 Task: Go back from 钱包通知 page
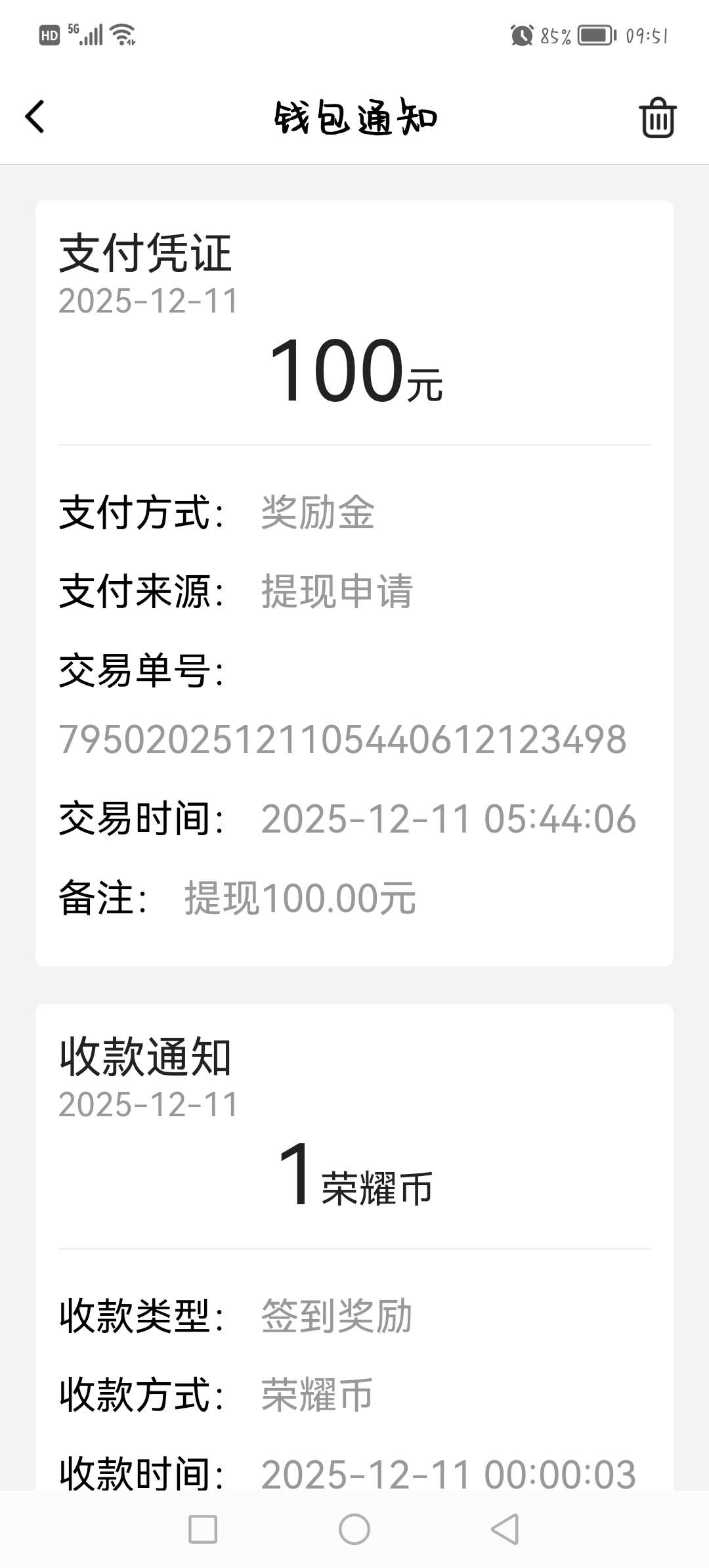(35, 117)
